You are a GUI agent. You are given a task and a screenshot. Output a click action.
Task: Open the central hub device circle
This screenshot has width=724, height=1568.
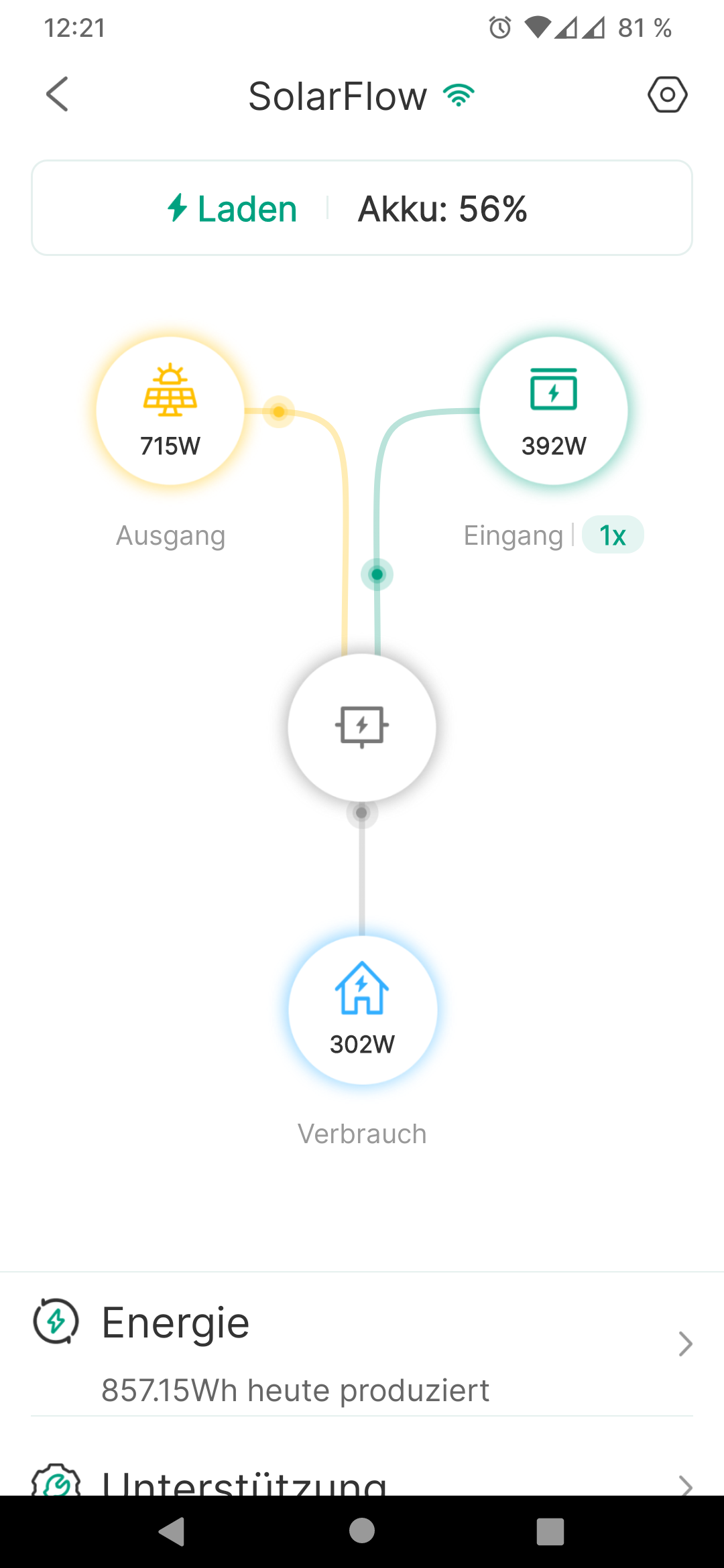tap(362, 728)
